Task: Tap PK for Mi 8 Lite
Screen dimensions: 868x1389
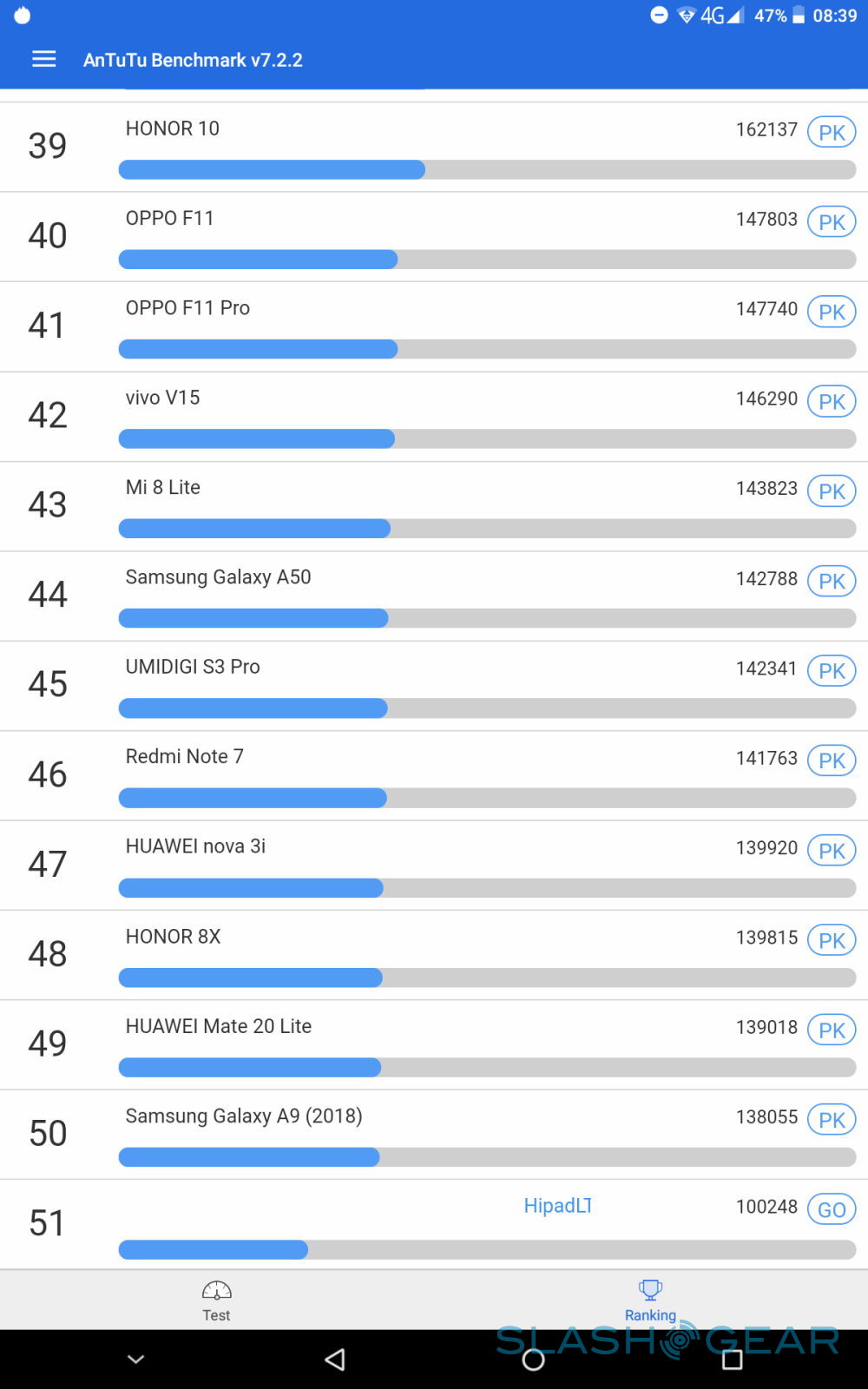Action: 831,491
